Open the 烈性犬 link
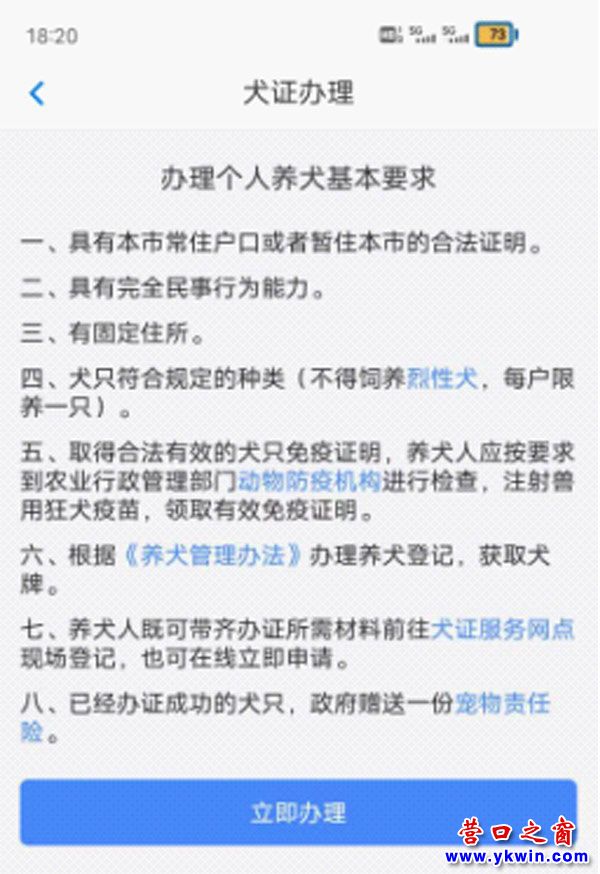The height and width of the screenshot is (874, 600). 443,380
